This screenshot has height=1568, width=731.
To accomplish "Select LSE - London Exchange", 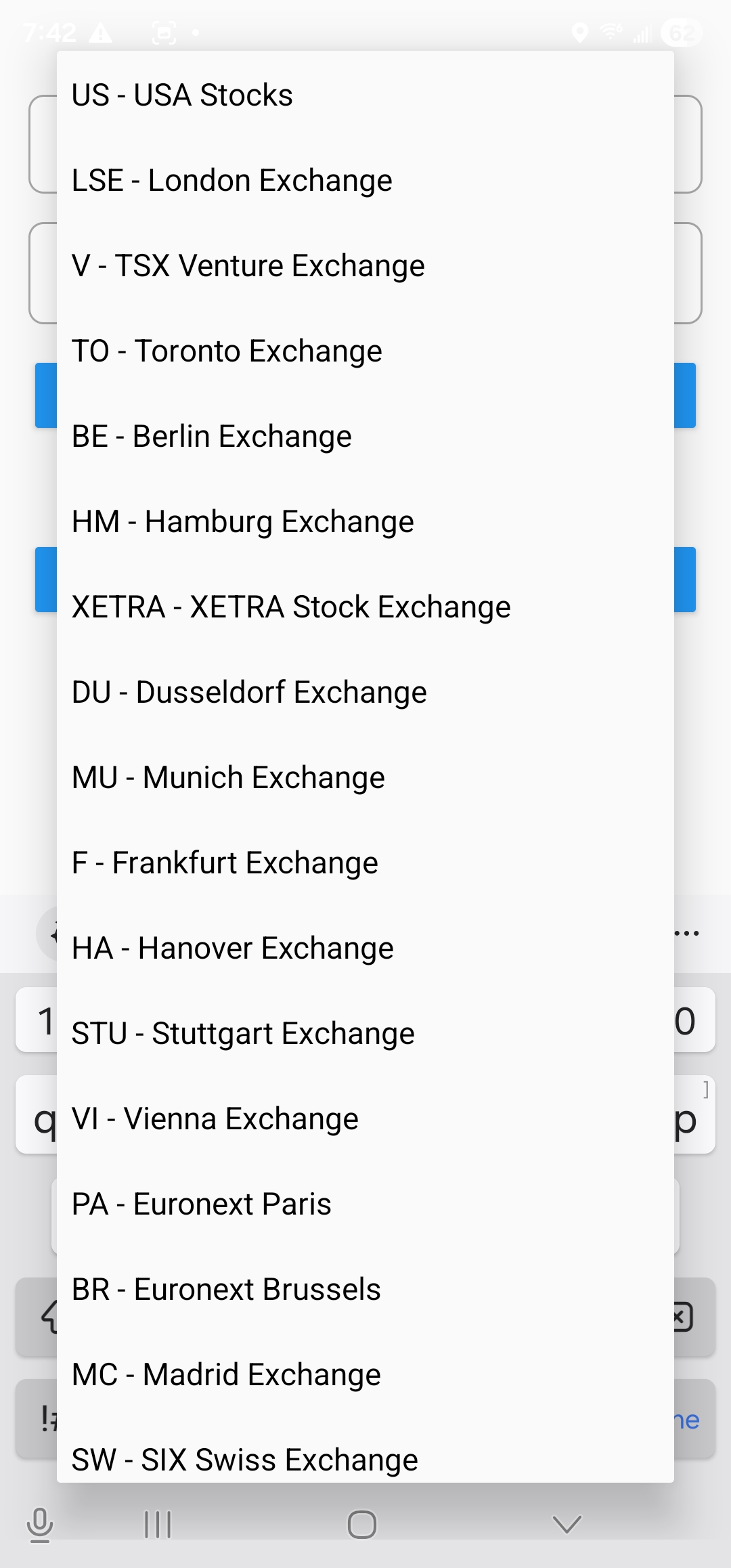I will tap(231, 179).
